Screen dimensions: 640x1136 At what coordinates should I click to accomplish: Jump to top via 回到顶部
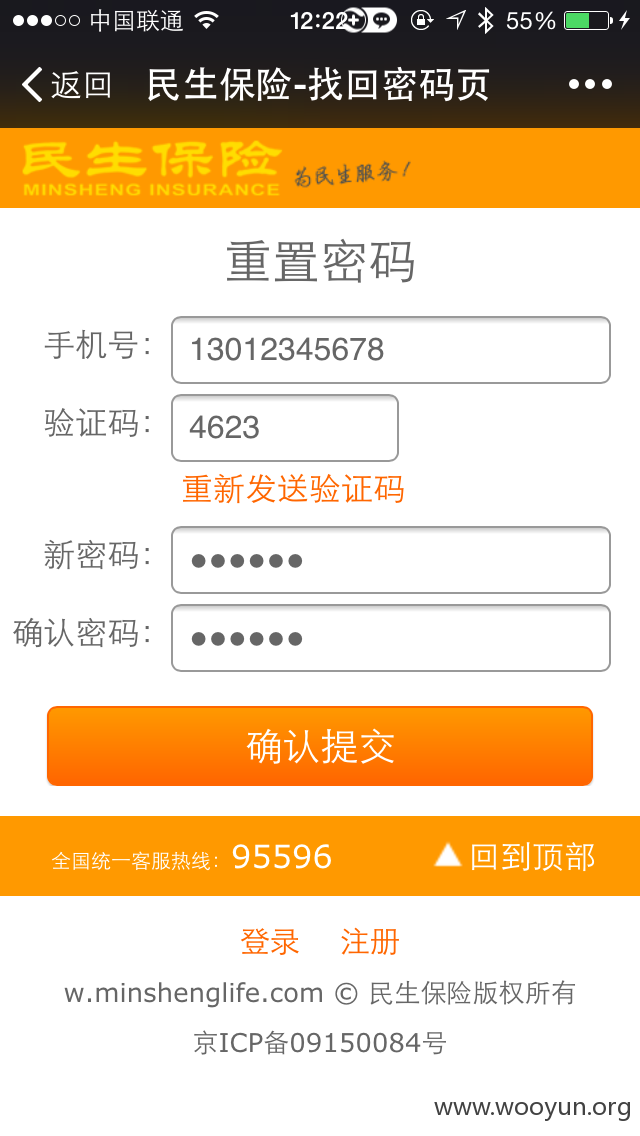pyautogui.click(x=515, y=857)
